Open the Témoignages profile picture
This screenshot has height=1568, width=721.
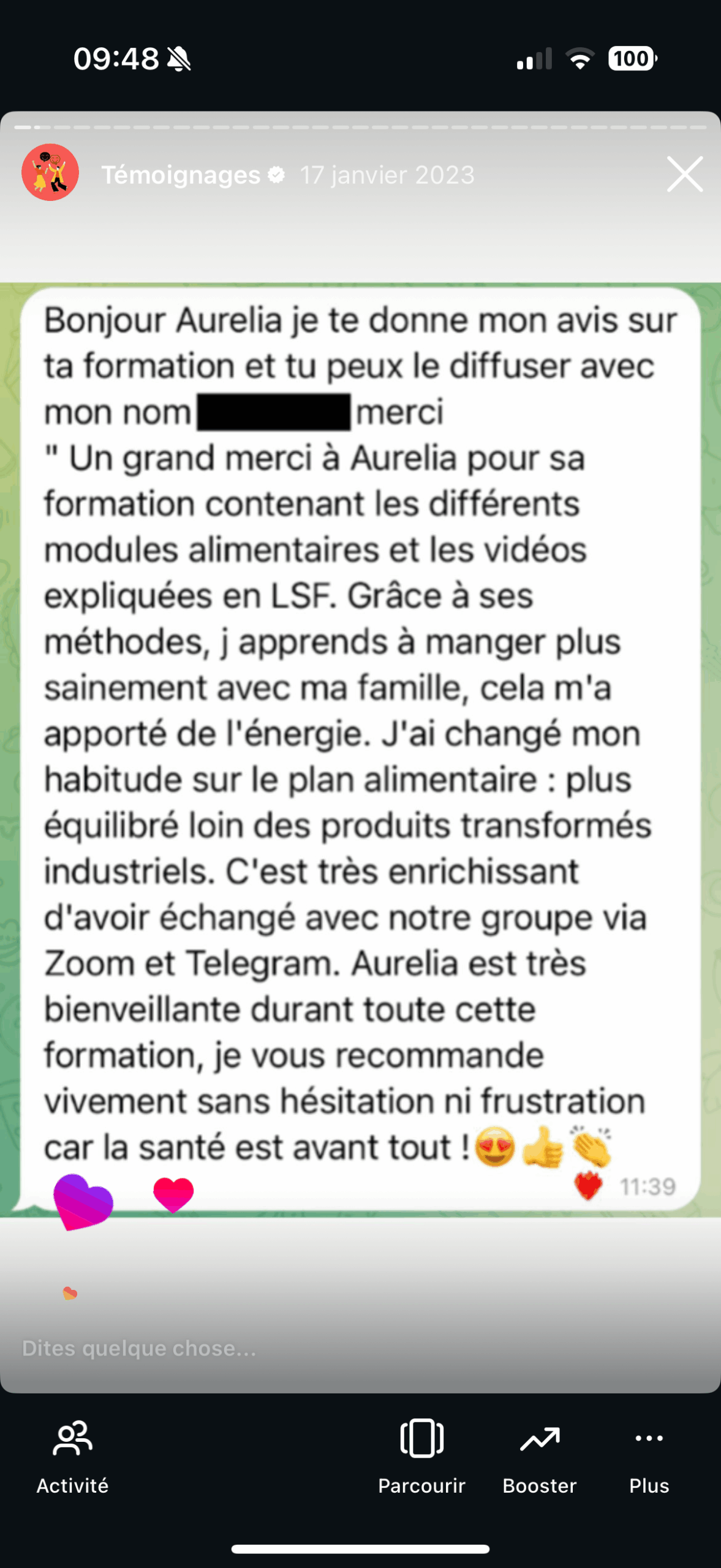pyautogui.click(x=50, y=173)
